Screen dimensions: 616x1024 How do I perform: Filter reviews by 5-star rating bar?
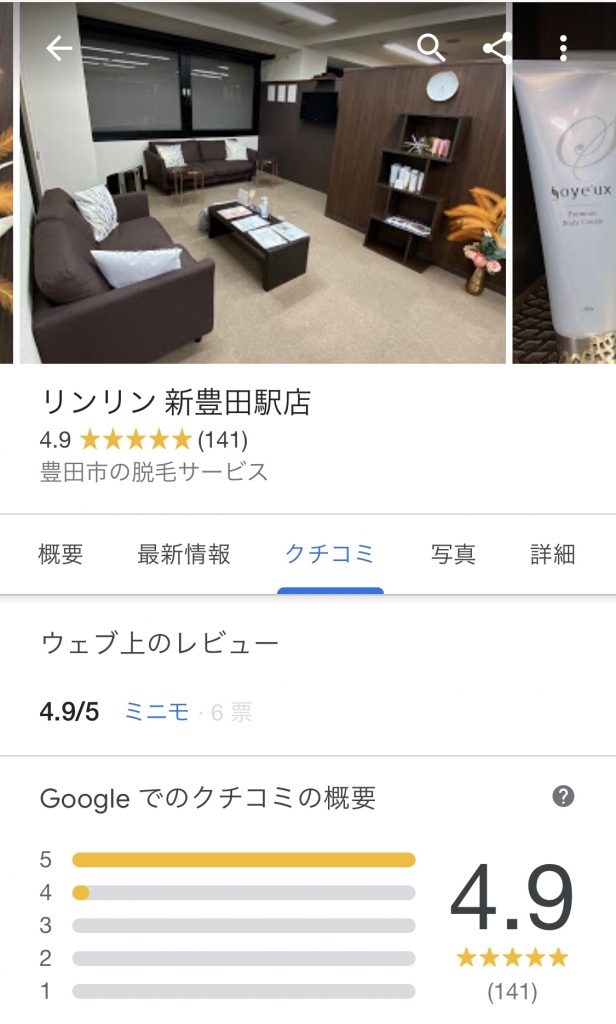pyautogui.click(x=243, y=860)
